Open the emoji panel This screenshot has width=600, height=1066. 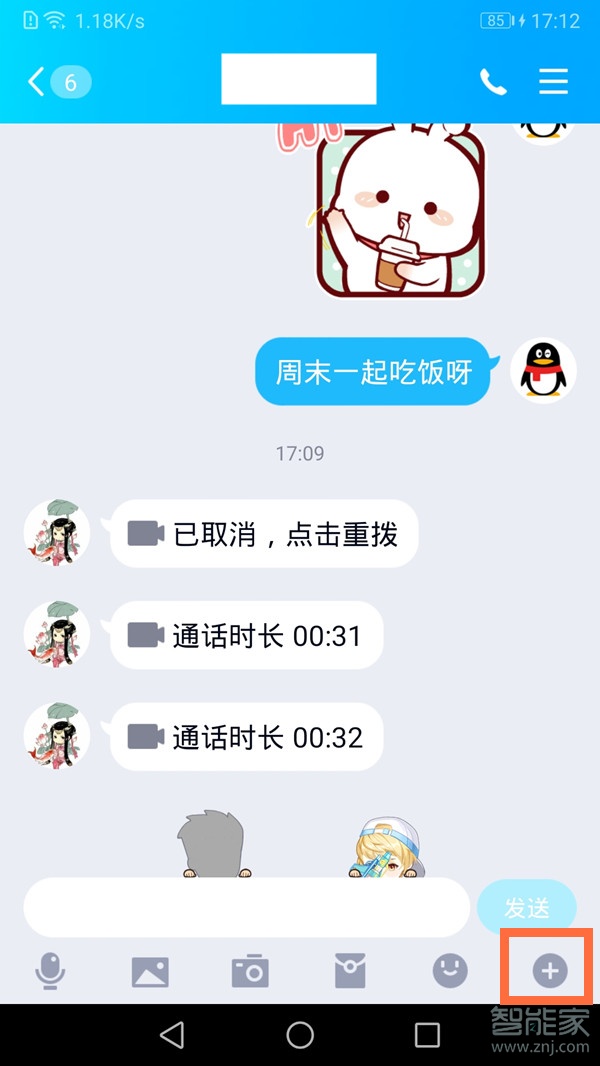pyautogui.click(x=450, y=969)
